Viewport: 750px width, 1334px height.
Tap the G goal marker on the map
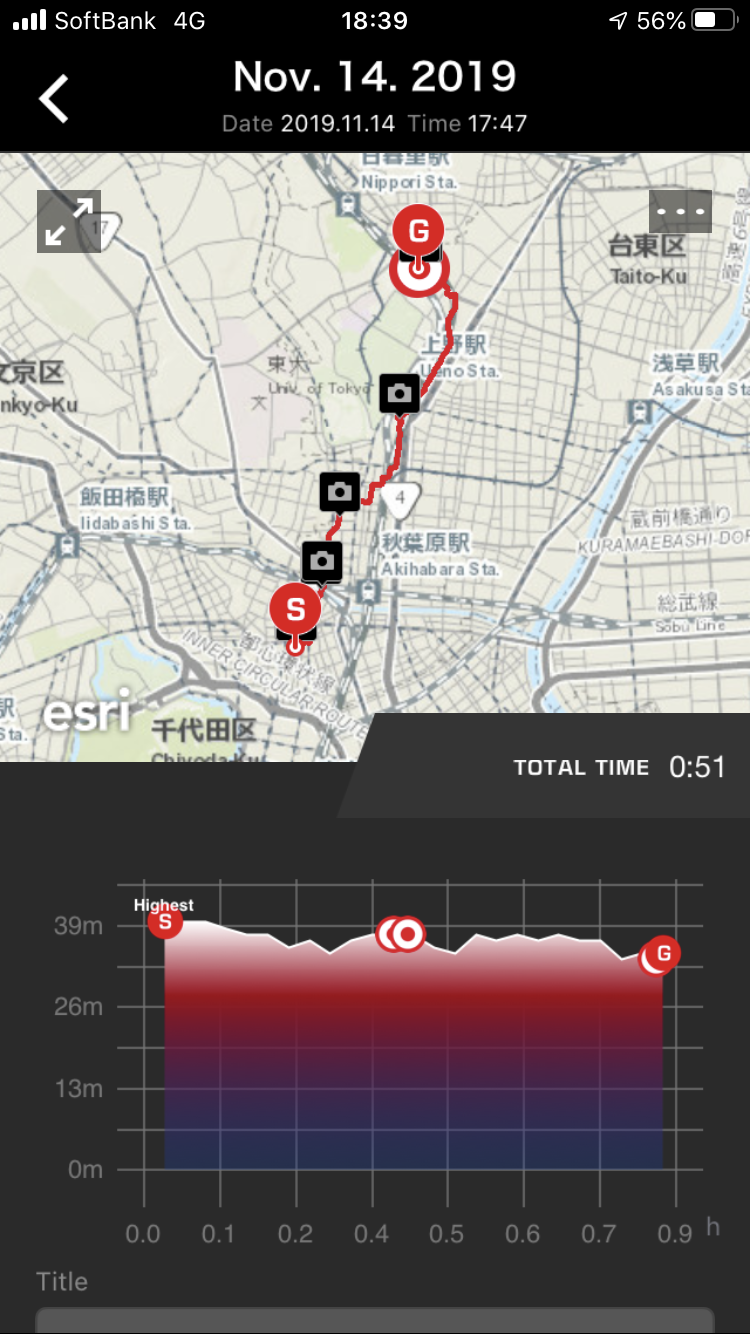tap(418, 231)
